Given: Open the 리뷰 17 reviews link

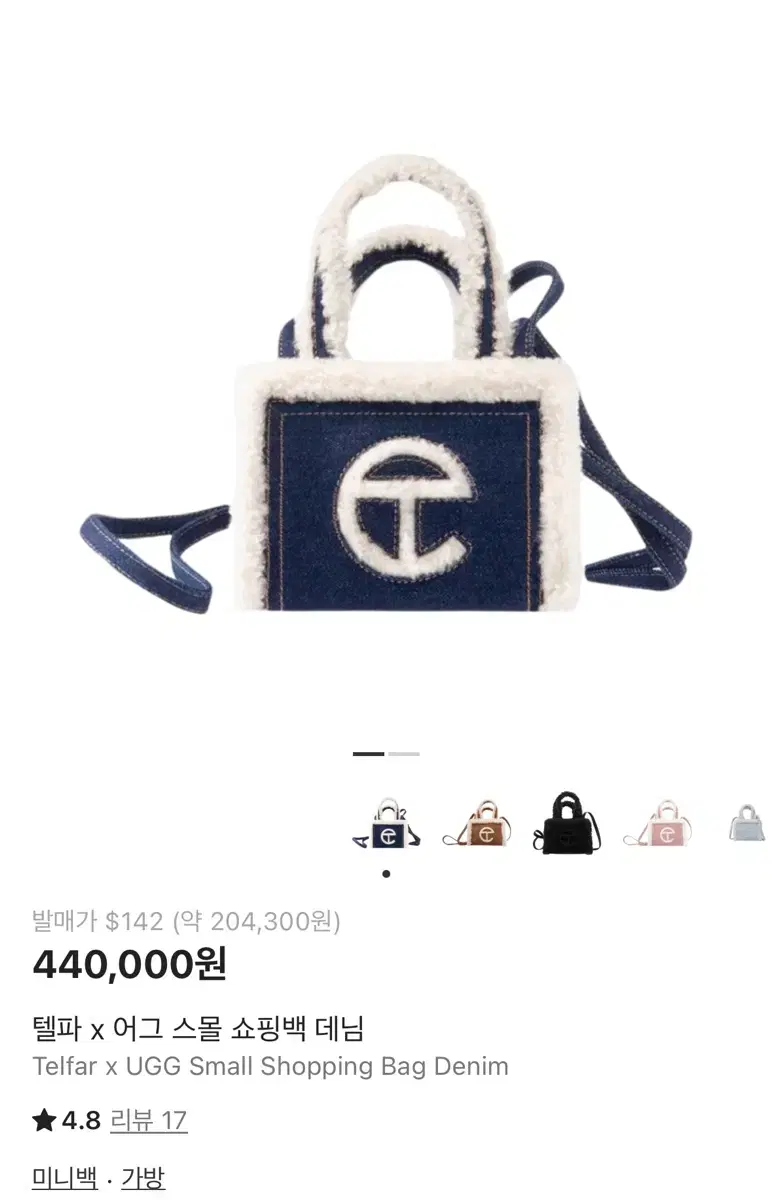Looking at the screenshot, I should [147, 1121].
